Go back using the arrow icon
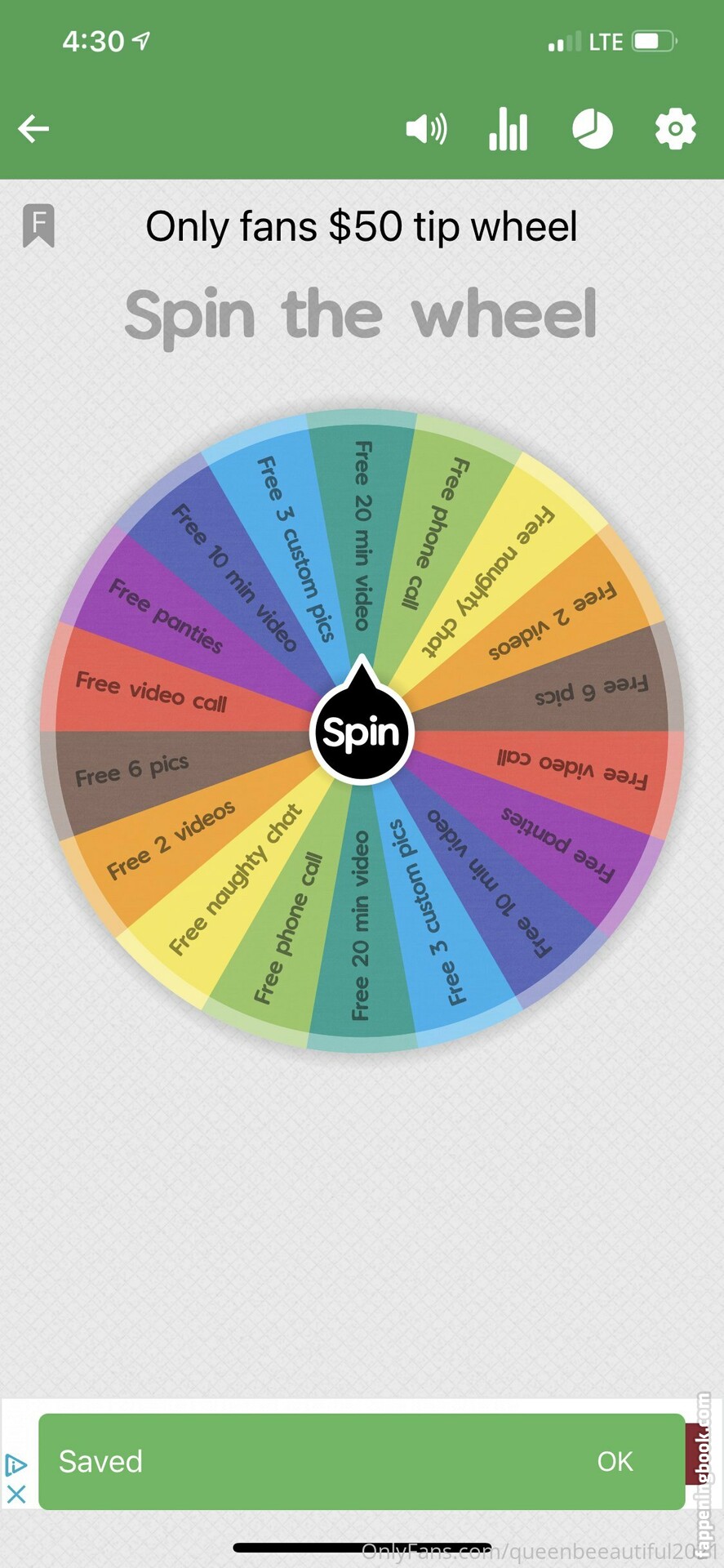The width and height of the screenshot is (724, 1568). [x=33, y=128]
